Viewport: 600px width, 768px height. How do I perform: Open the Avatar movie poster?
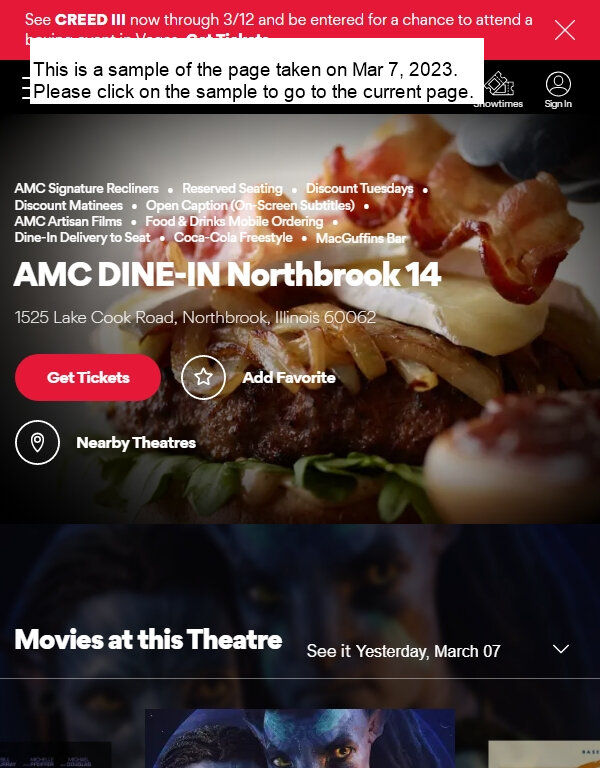(x=299, y=740)
